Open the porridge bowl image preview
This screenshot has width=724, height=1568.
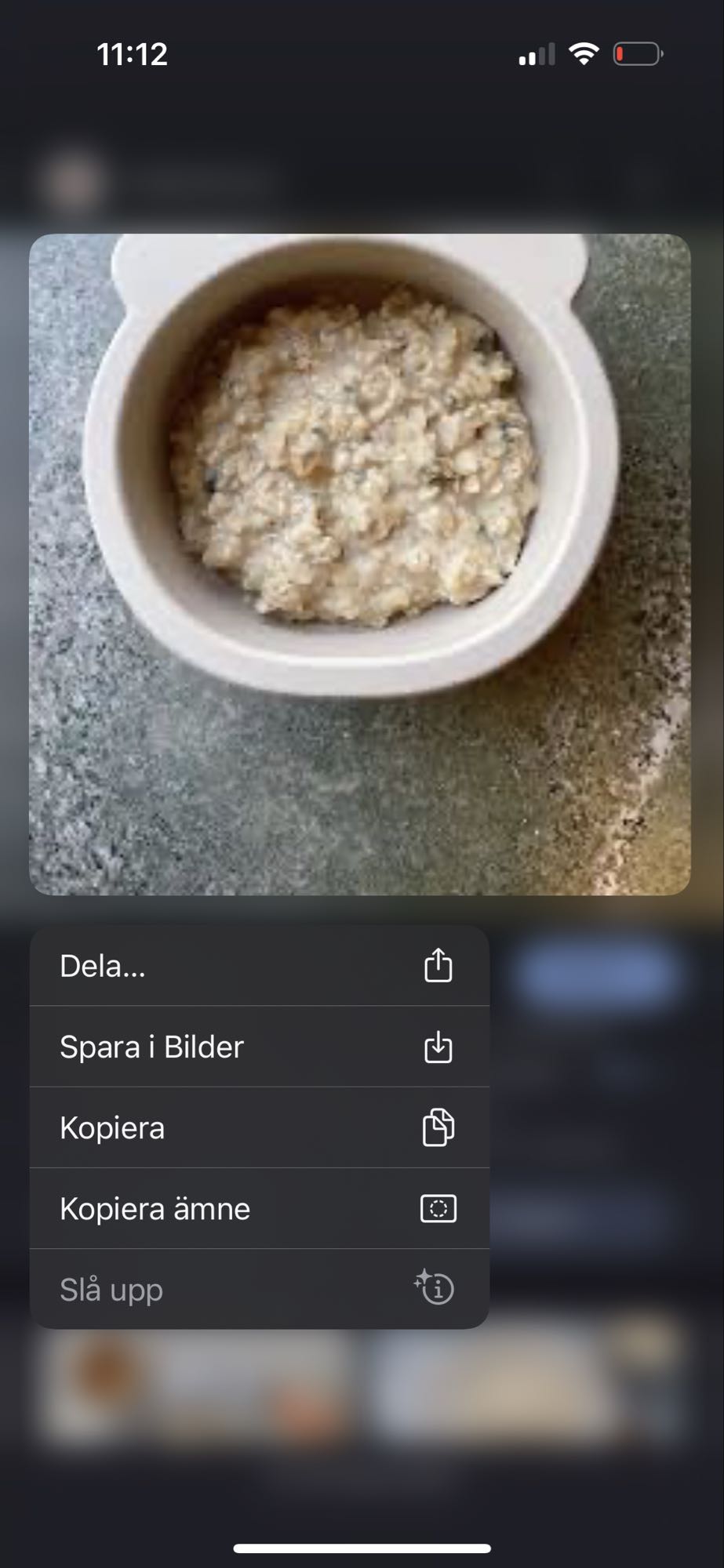pyautogui.click(x=360, y=564)
